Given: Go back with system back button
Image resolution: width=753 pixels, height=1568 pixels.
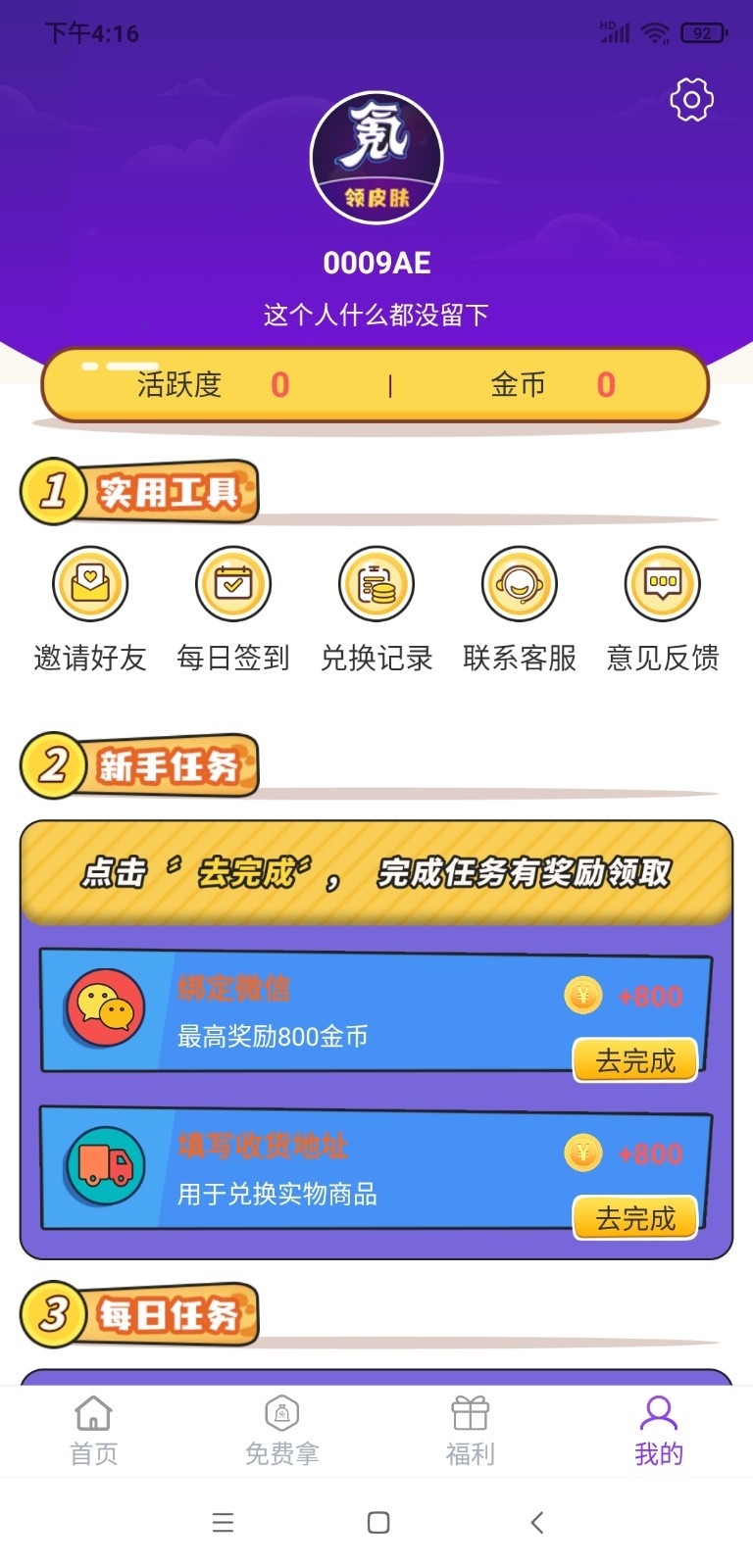Looking at the screenshot, I should 536,1522.
